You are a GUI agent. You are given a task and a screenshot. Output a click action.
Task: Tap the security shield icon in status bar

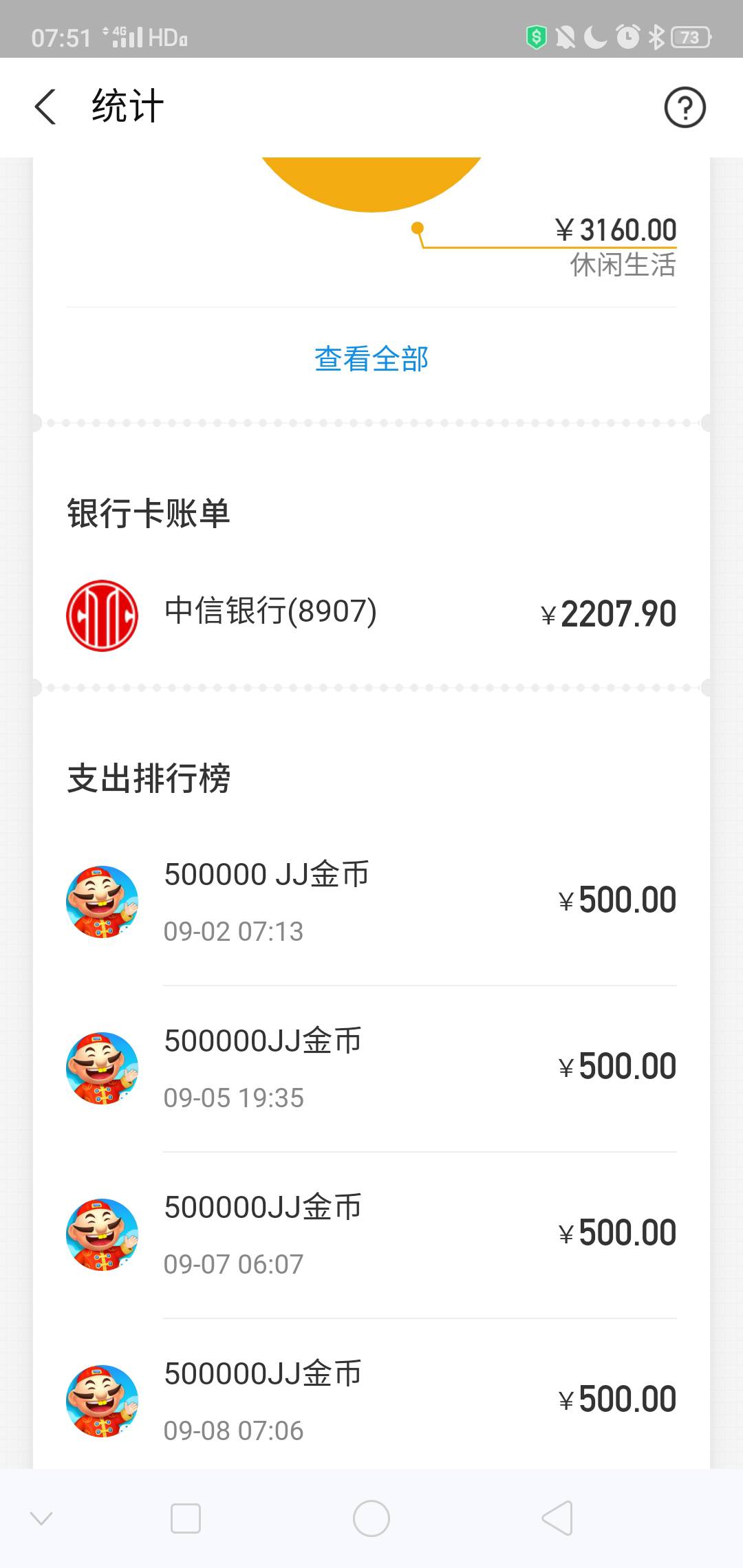536,38
